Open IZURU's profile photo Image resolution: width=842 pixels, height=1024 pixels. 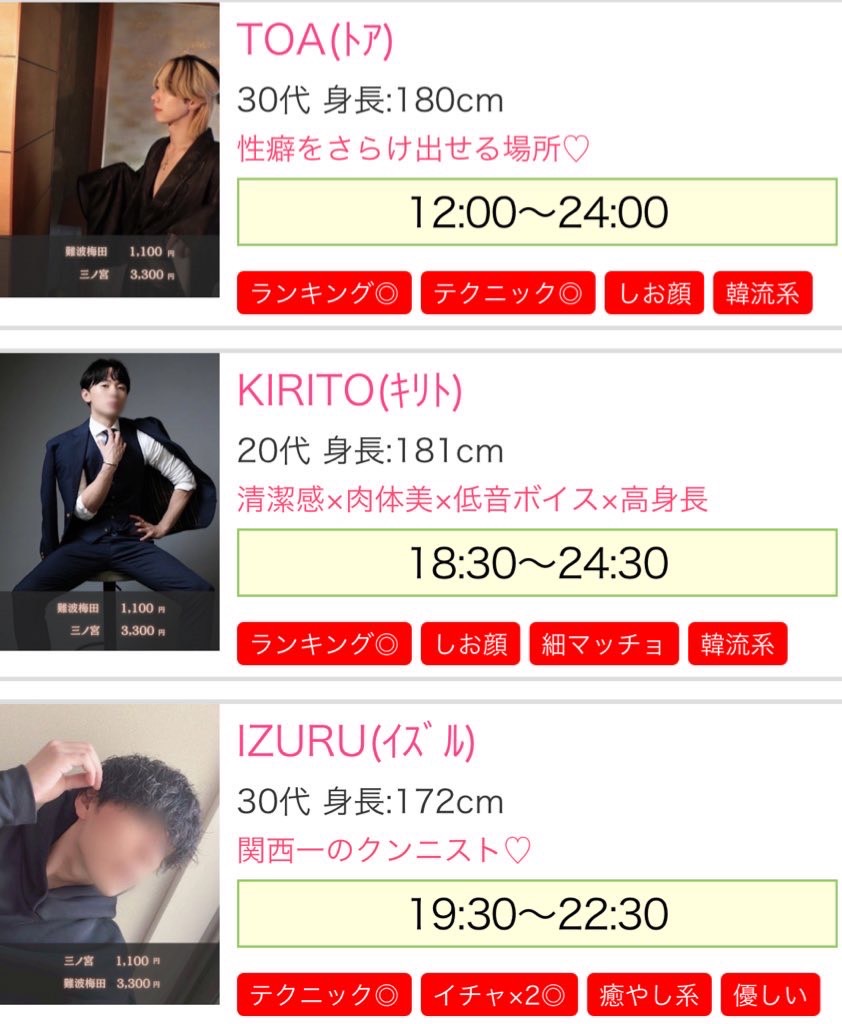109,853
